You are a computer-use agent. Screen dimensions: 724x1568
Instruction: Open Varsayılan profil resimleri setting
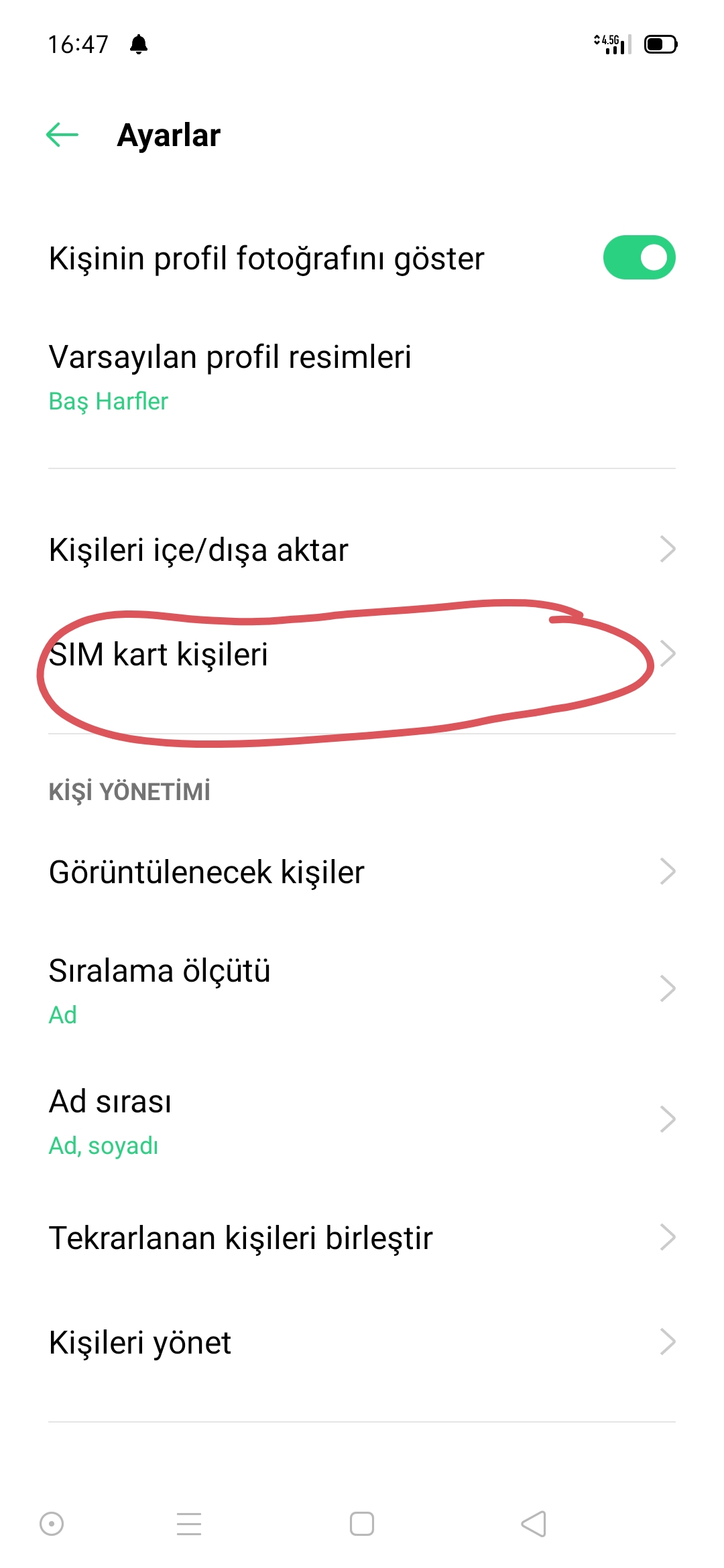click(362, 377)
